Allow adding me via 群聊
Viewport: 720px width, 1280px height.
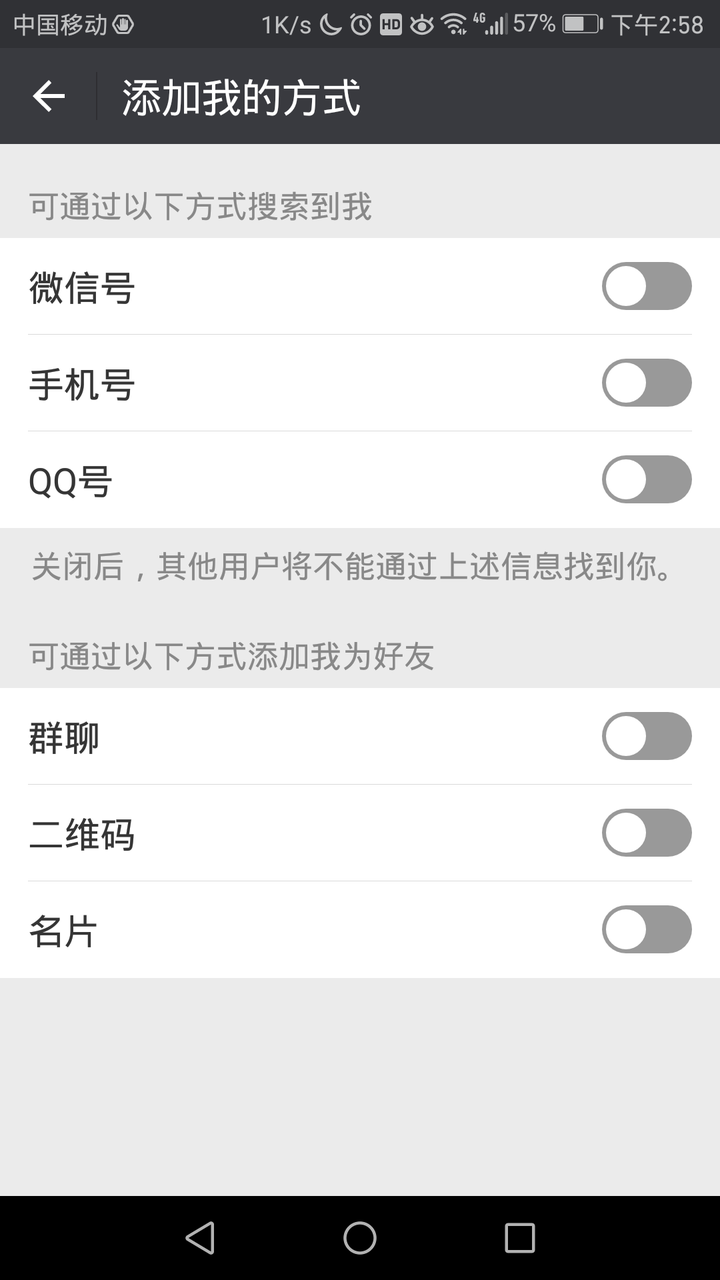click(646, 737)
